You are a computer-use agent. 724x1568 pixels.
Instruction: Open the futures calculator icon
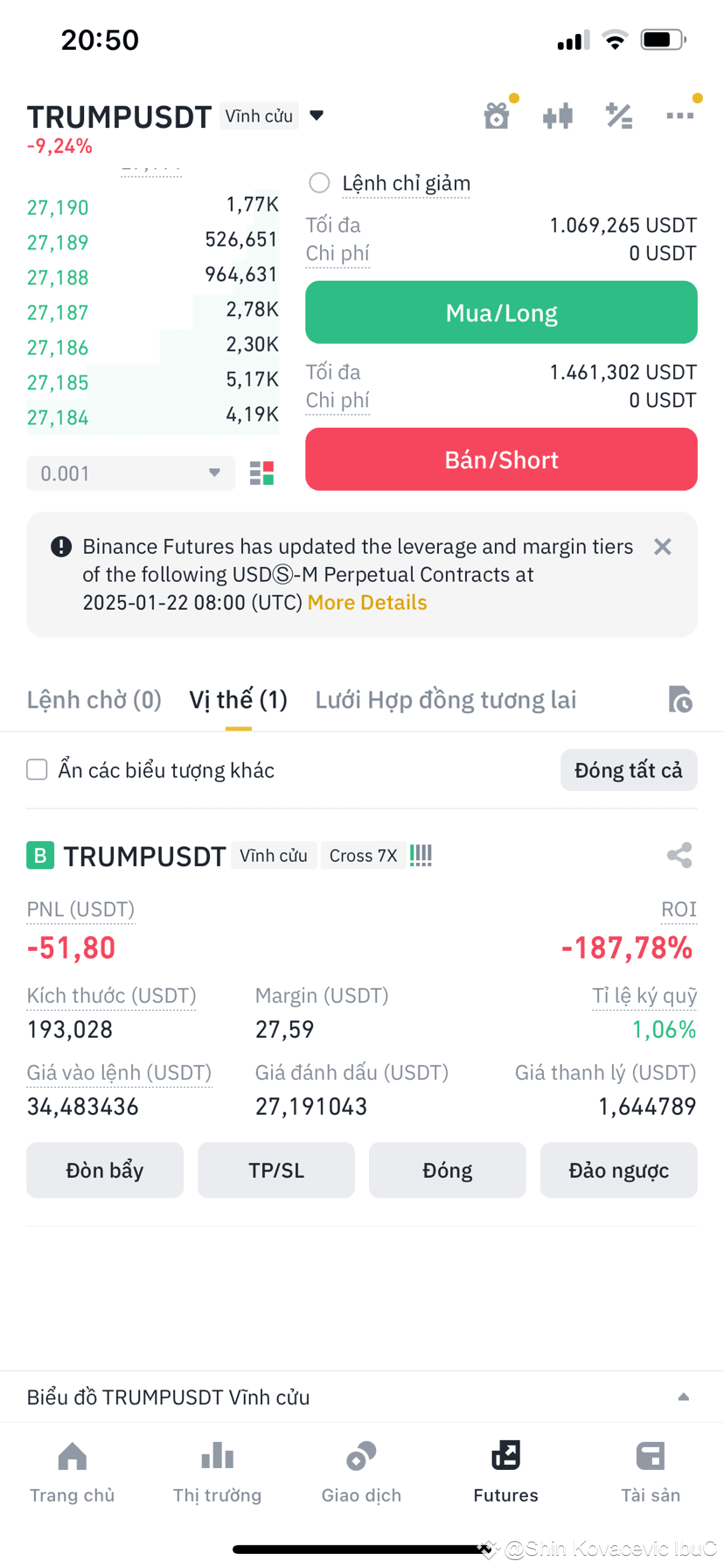[x=619, y=115]
